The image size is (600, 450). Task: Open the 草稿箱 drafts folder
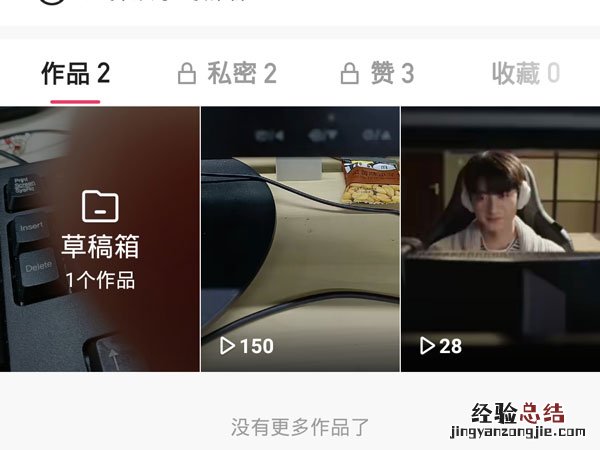100,240
